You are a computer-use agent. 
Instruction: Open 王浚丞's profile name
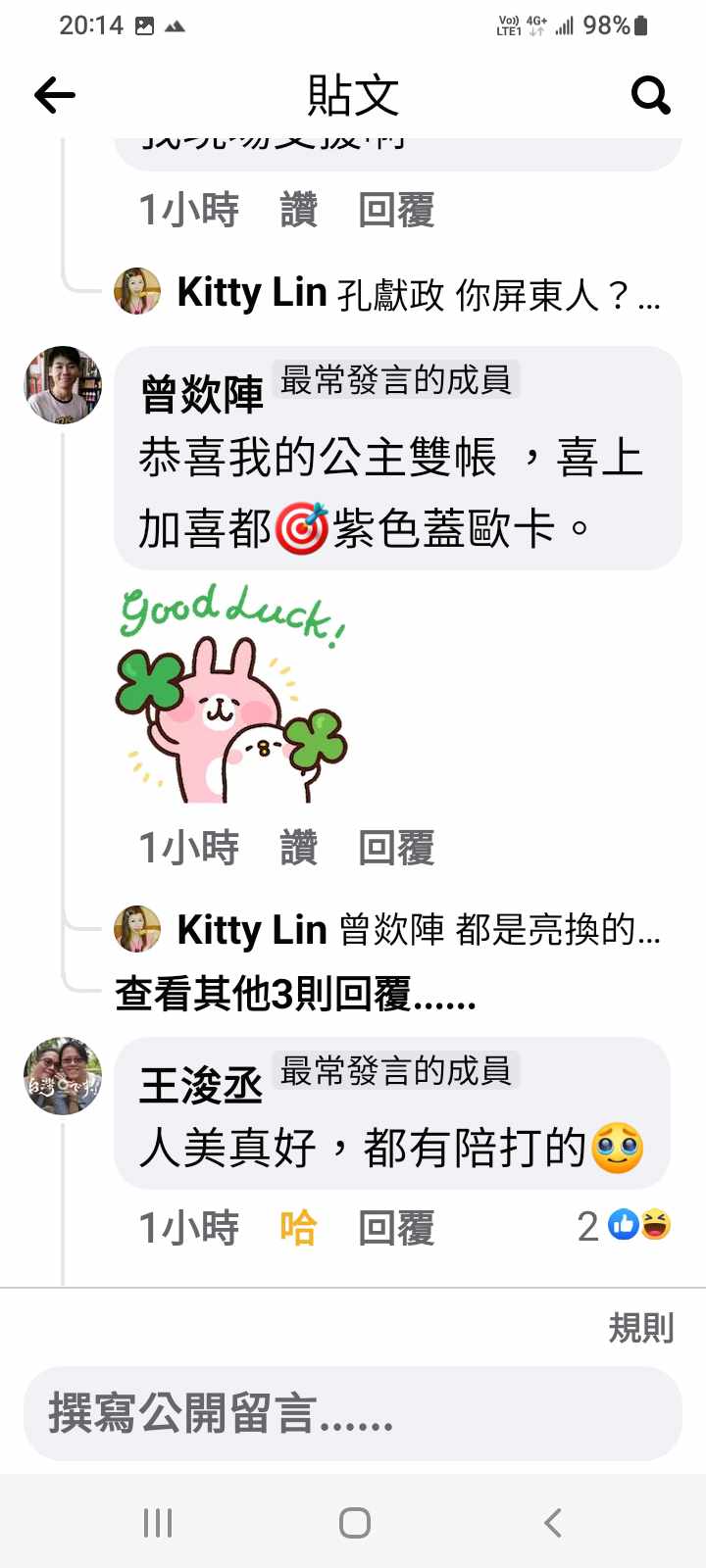pyautogui.click(x=201, y=1086)
